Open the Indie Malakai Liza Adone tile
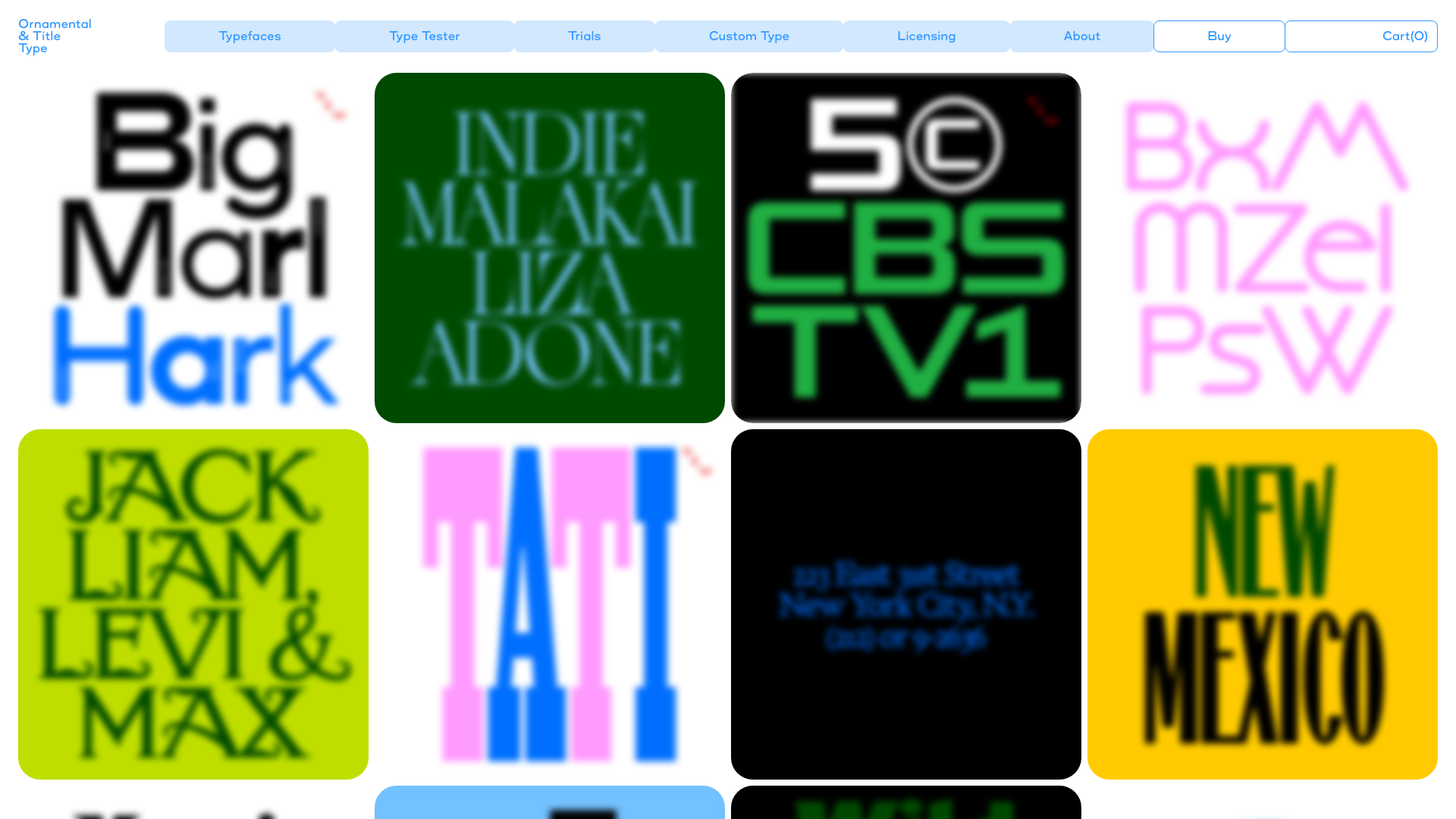Image resolution: width=1456 pixels, height=819 pixels. coord(550,248)
